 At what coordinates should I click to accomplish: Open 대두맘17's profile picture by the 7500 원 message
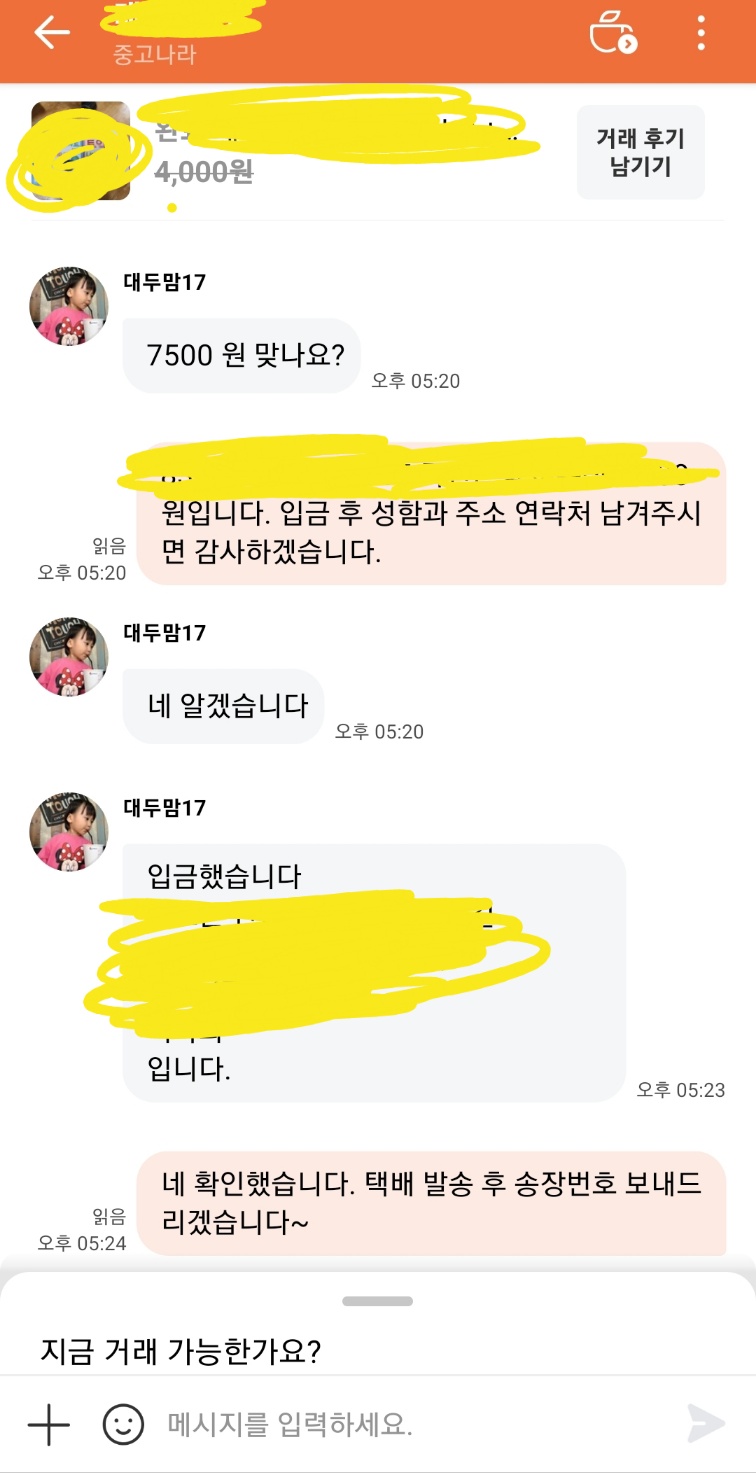click(x=68, y=306)
